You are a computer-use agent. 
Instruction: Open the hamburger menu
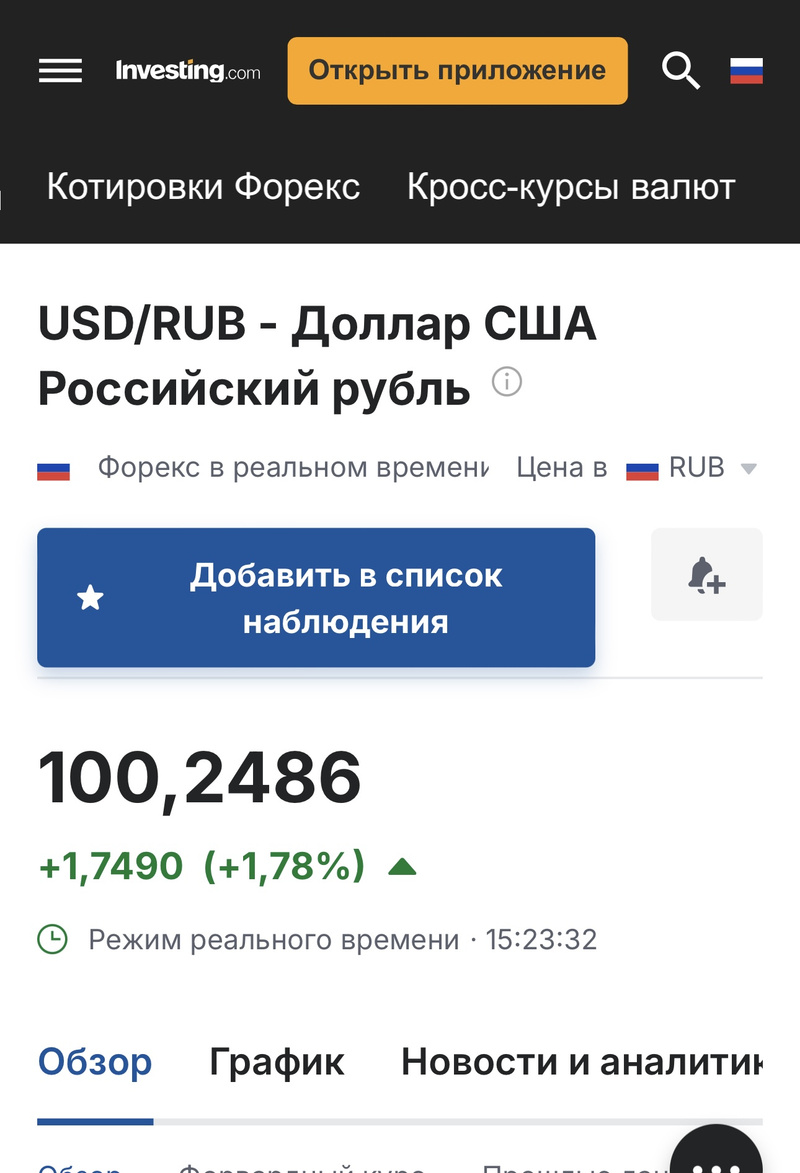[x=60, y=71]
